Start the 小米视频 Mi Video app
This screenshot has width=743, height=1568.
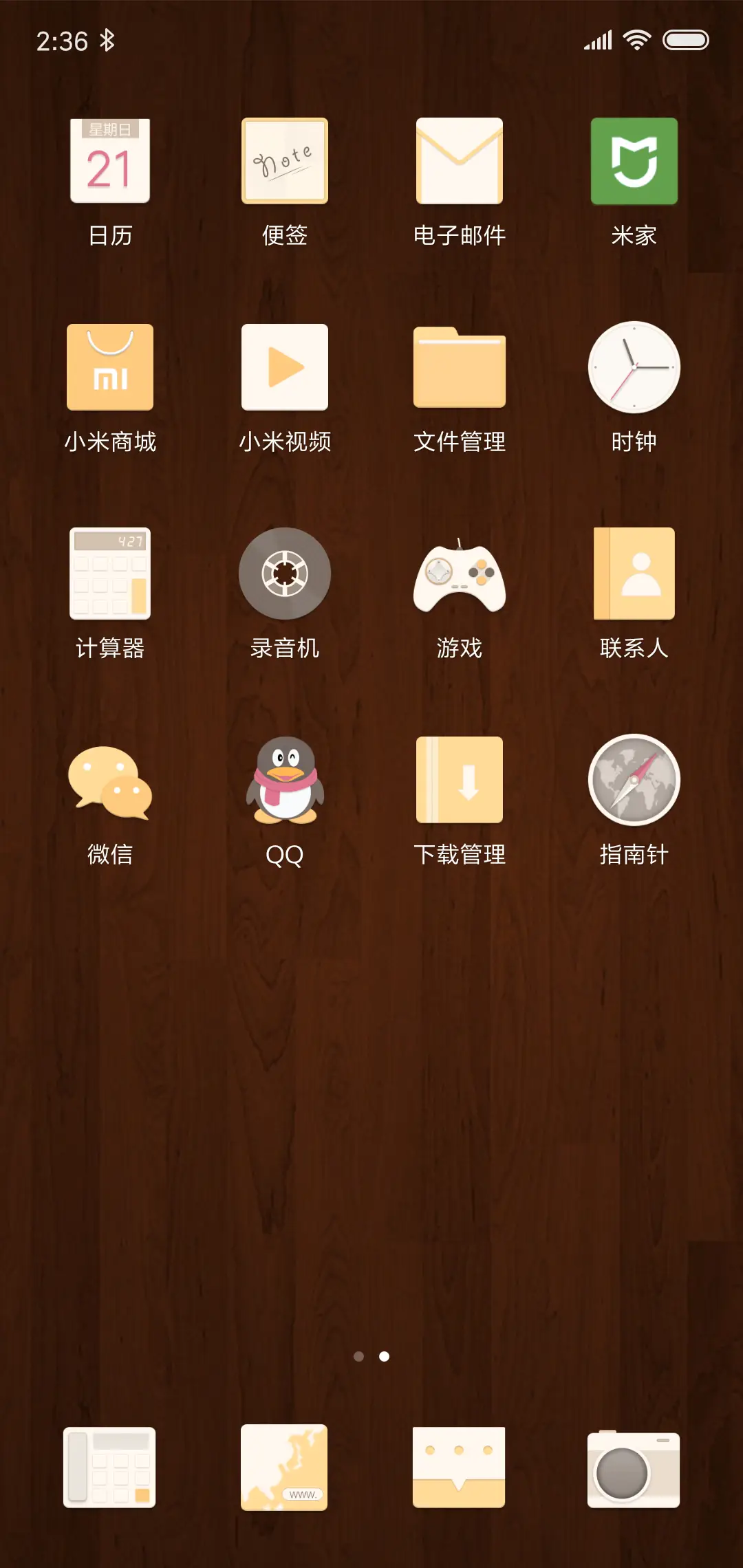tap(284, 368)
